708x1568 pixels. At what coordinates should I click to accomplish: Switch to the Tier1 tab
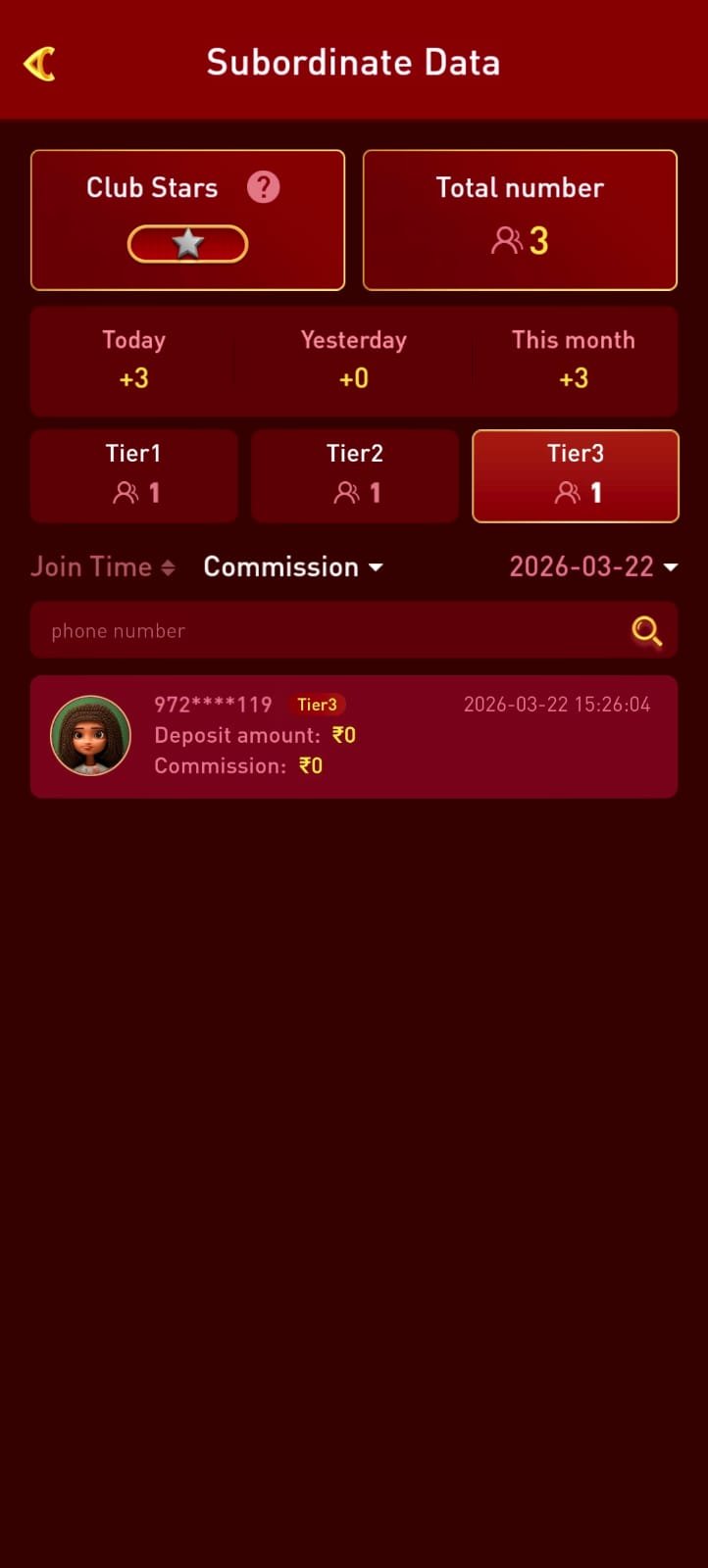coord(134,475)
